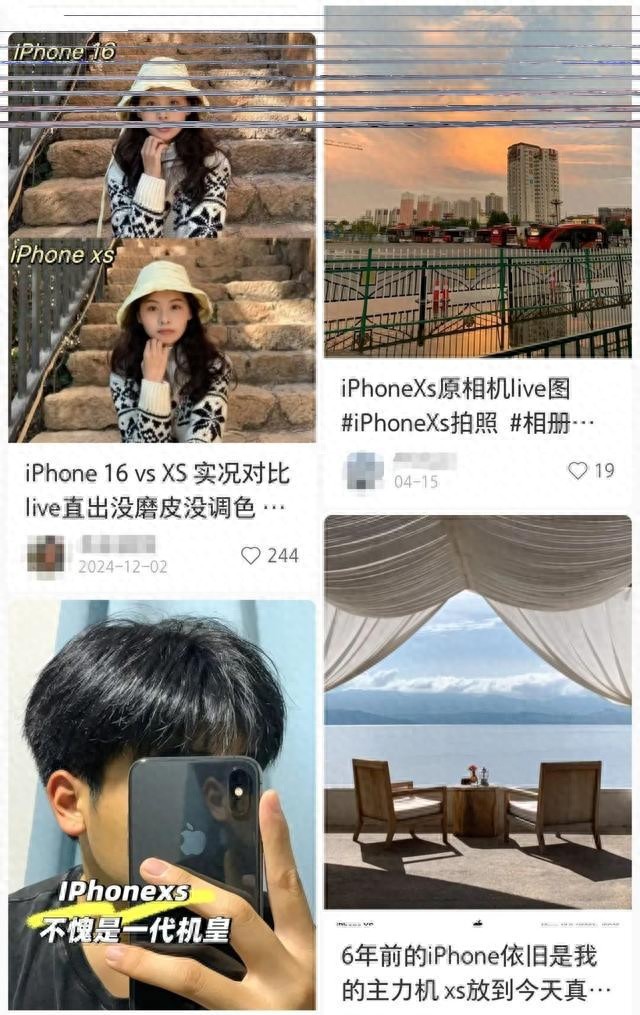
Task: View the author avatar of the iPhoneXs原相机live图 post
Action: tap(364, 470)
